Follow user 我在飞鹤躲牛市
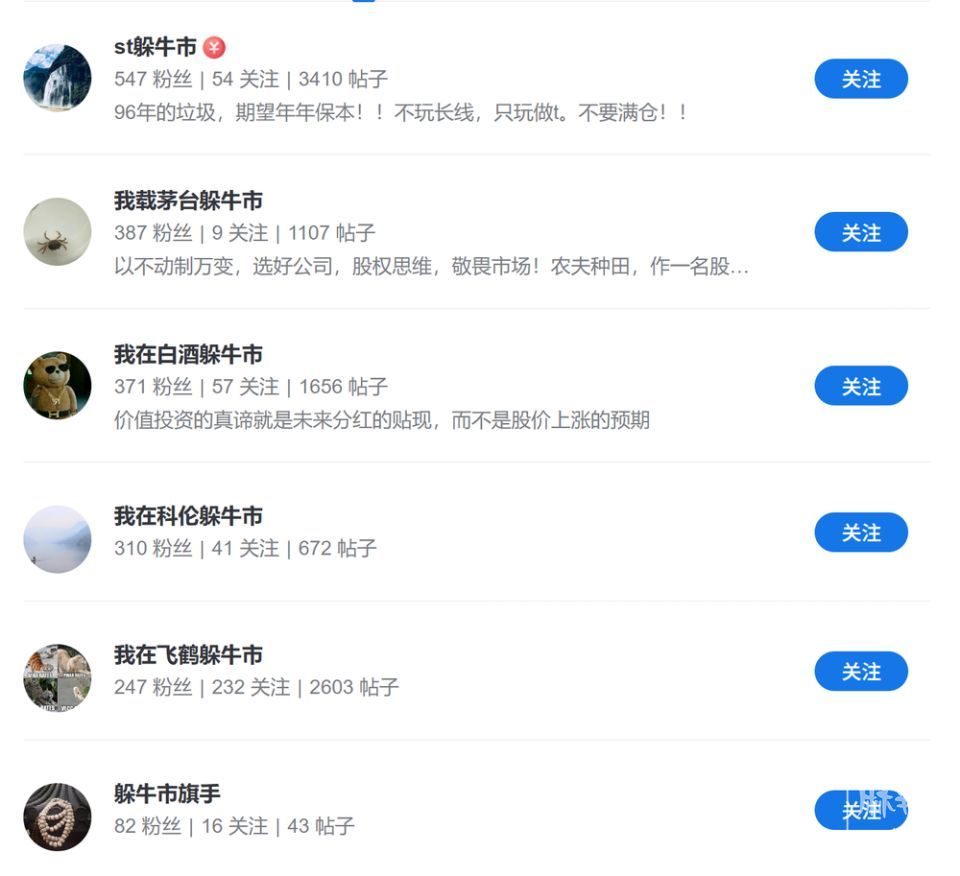Screen dimensions: 960x876 pyautogui.click(x=860, y=671)
